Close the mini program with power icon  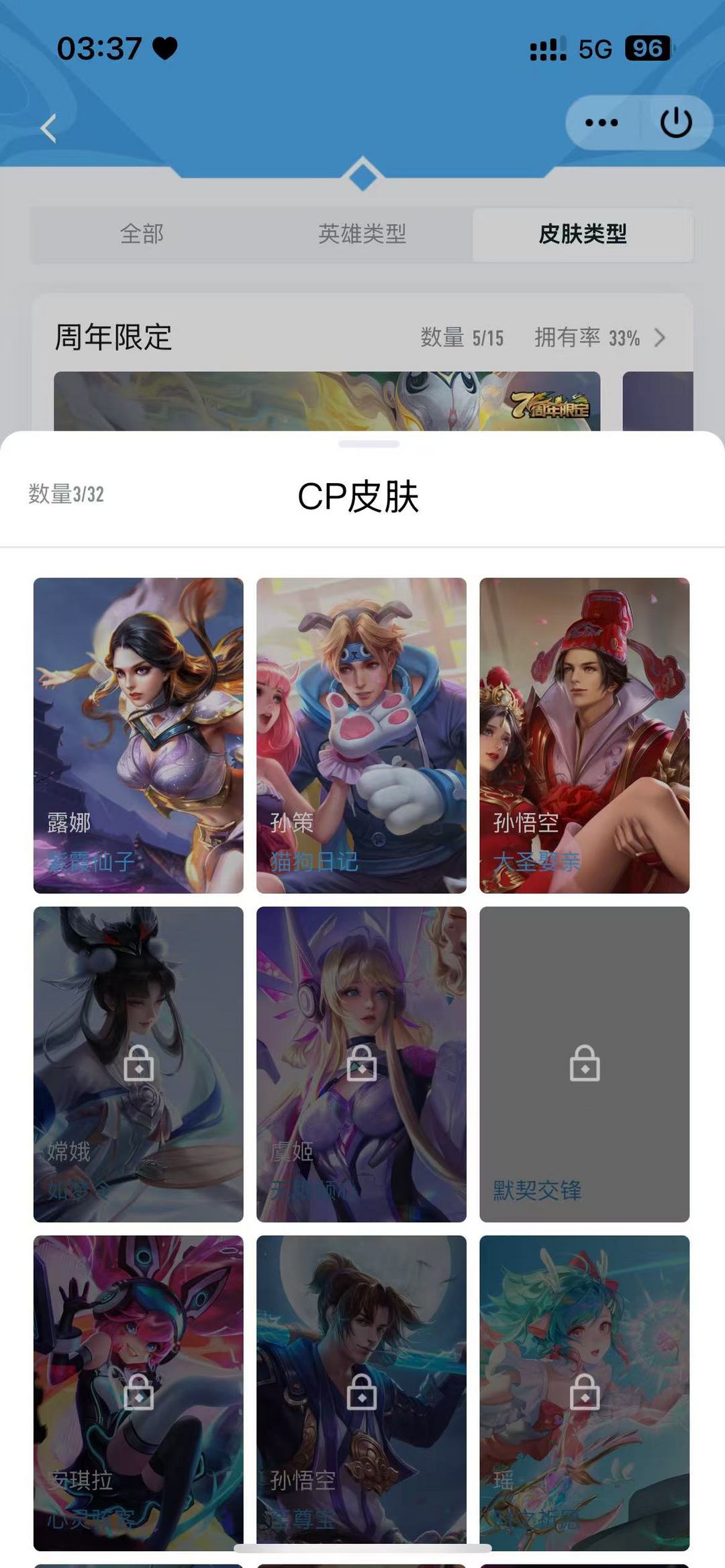675,122
